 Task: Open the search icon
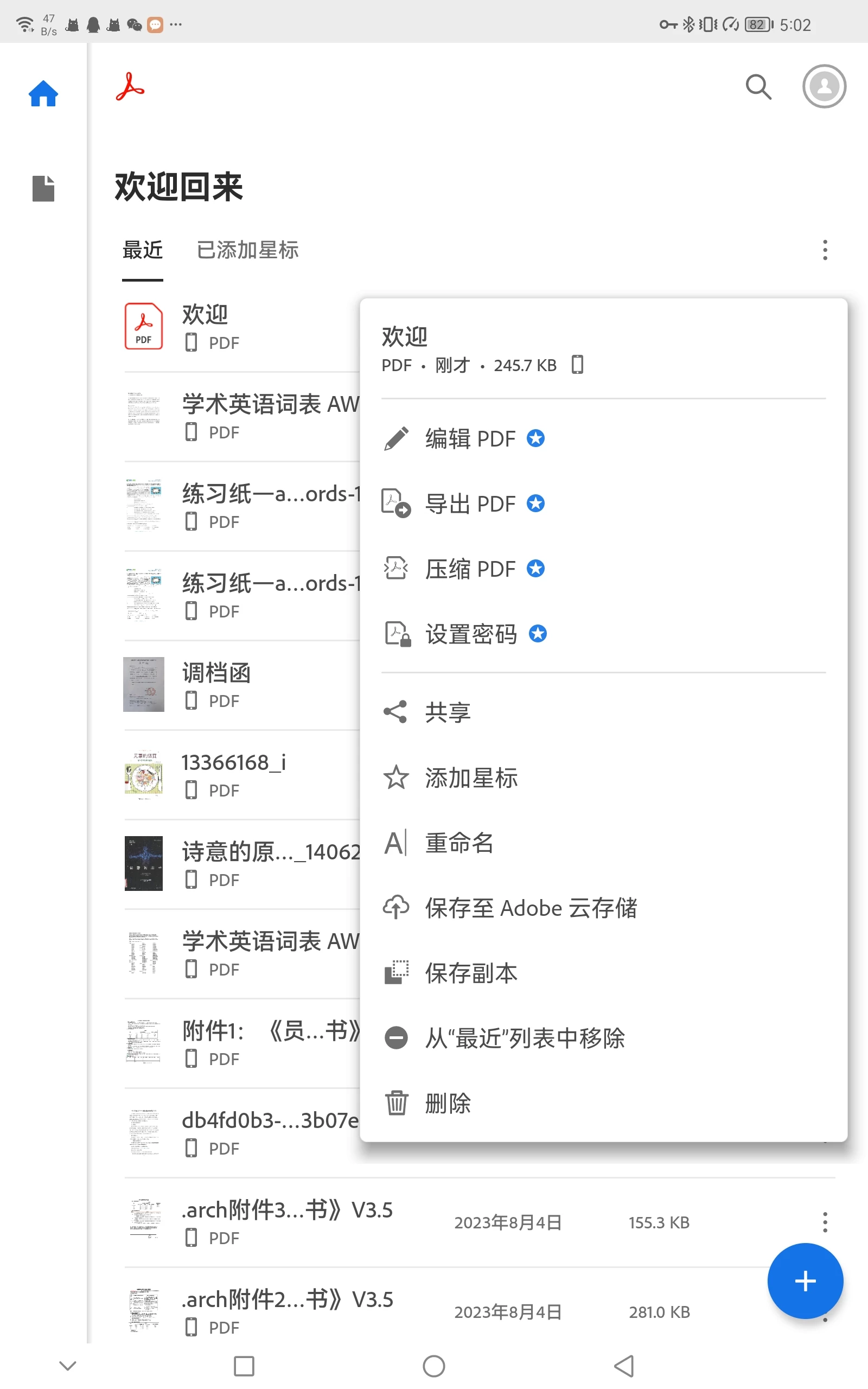pyautogui.click(x=758, y=87)
